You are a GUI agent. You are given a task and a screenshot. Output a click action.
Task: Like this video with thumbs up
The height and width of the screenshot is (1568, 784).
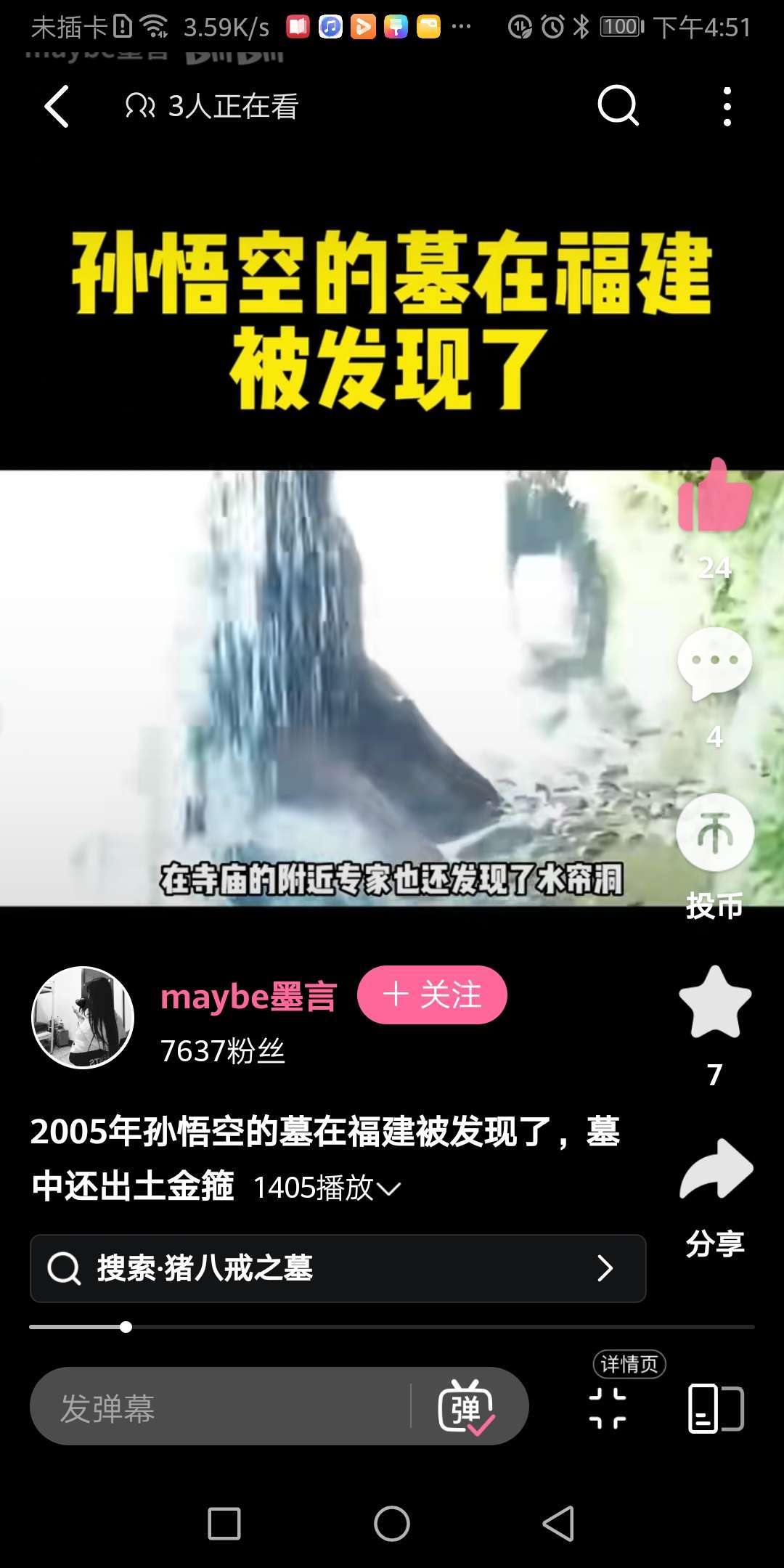coord(714,497)
